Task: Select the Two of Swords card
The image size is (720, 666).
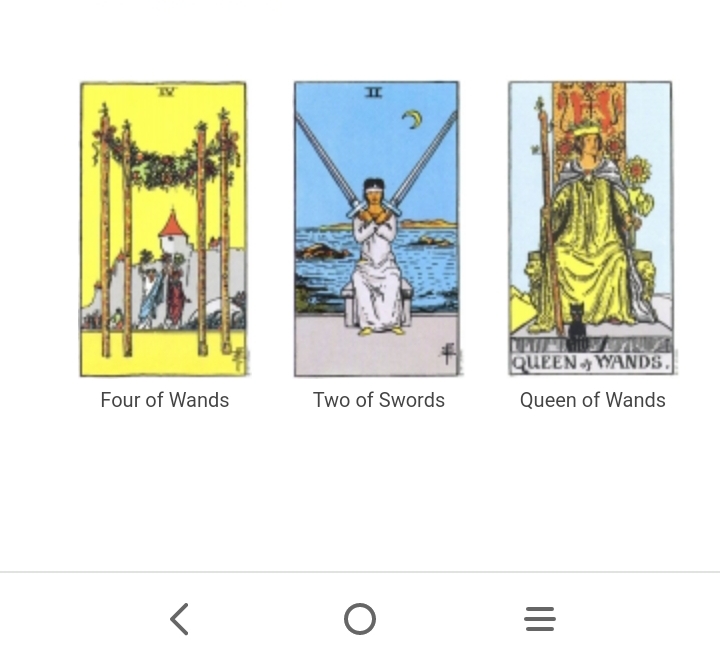Action: pos(377,229)
